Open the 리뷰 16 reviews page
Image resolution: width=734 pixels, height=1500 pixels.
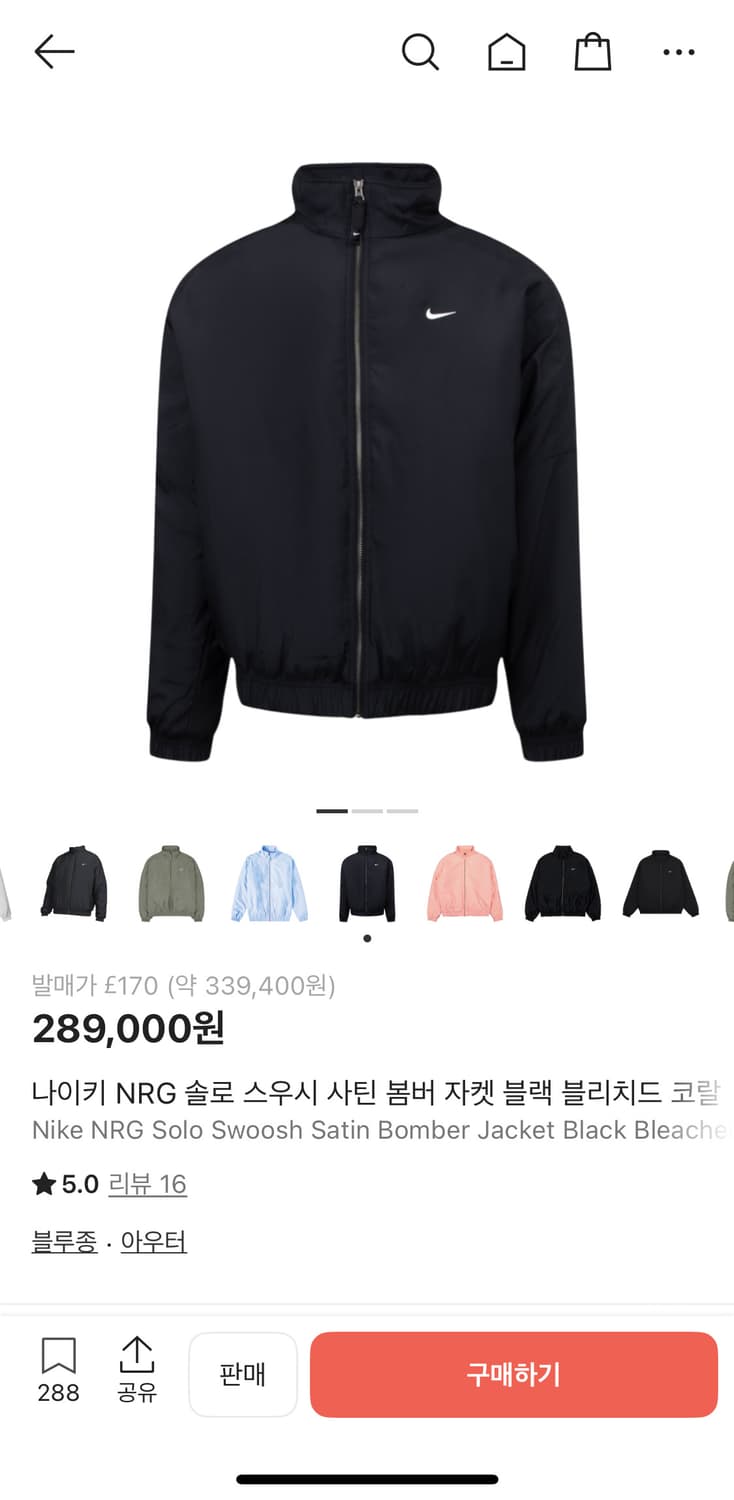pos(148,1184)
